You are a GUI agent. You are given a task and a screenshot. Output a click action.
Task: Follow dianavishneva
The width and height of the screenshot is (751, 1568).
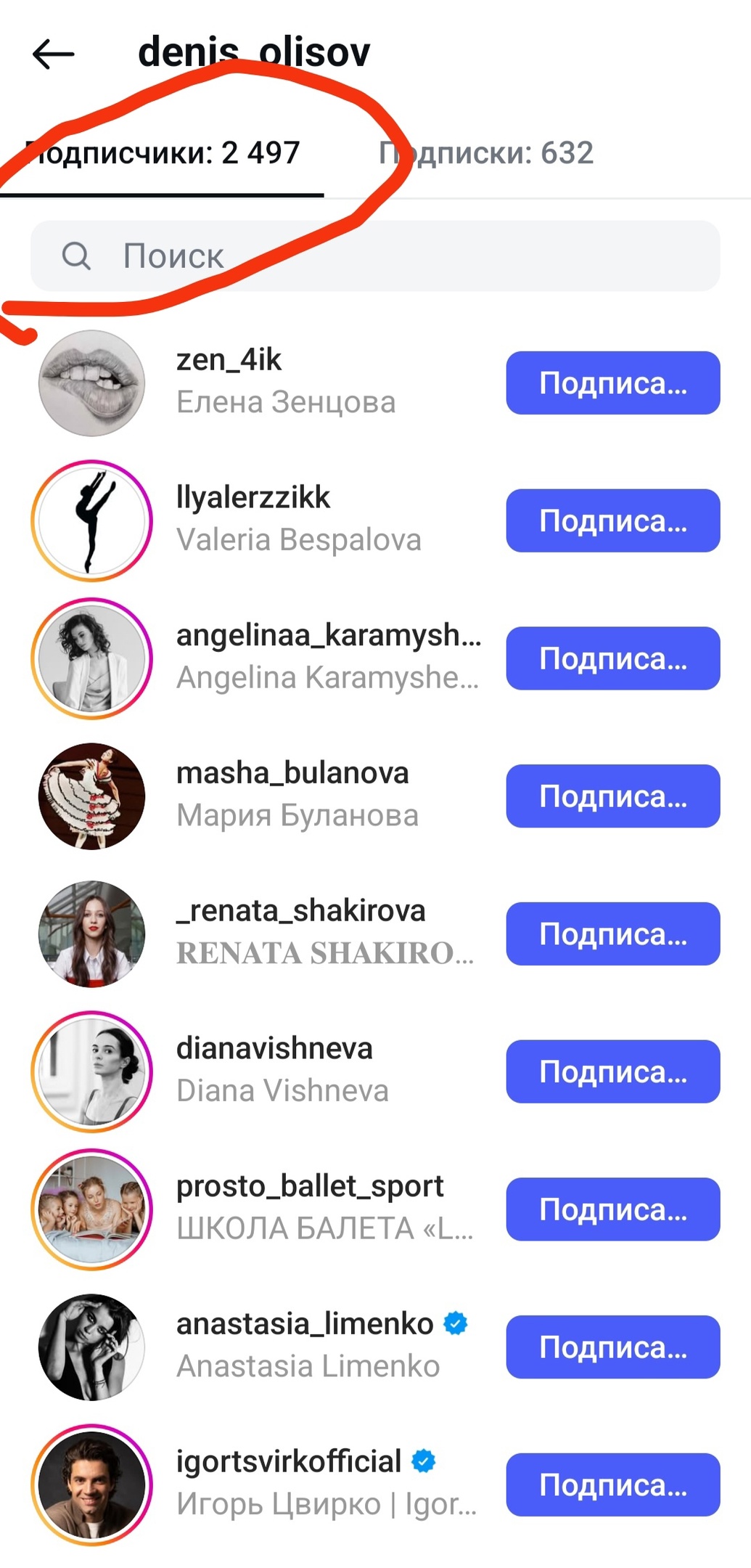tap(613, 1072)
